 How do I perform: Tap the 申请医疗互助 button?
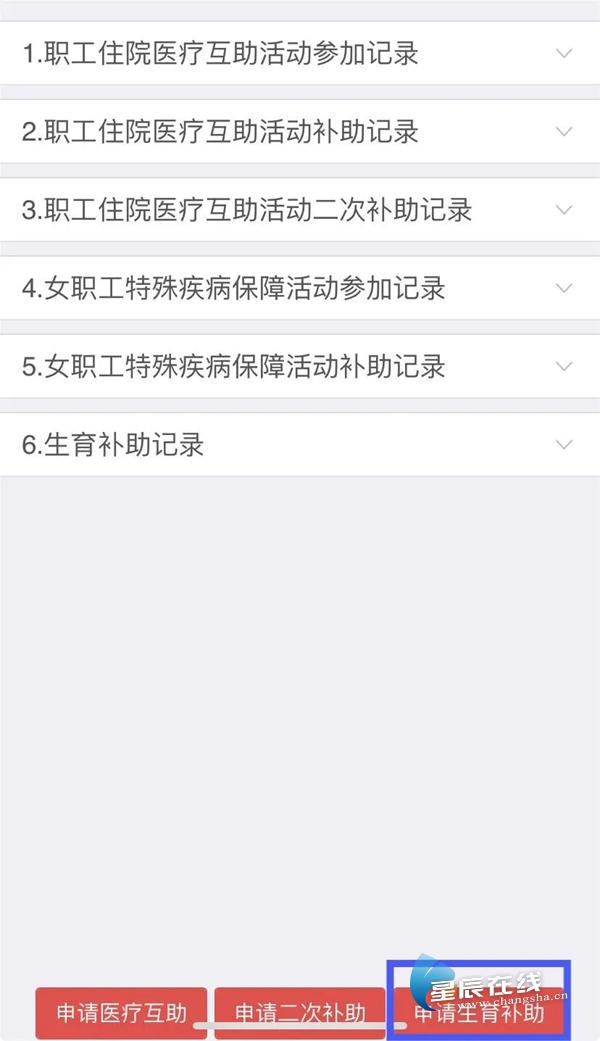click(121, 1013)
